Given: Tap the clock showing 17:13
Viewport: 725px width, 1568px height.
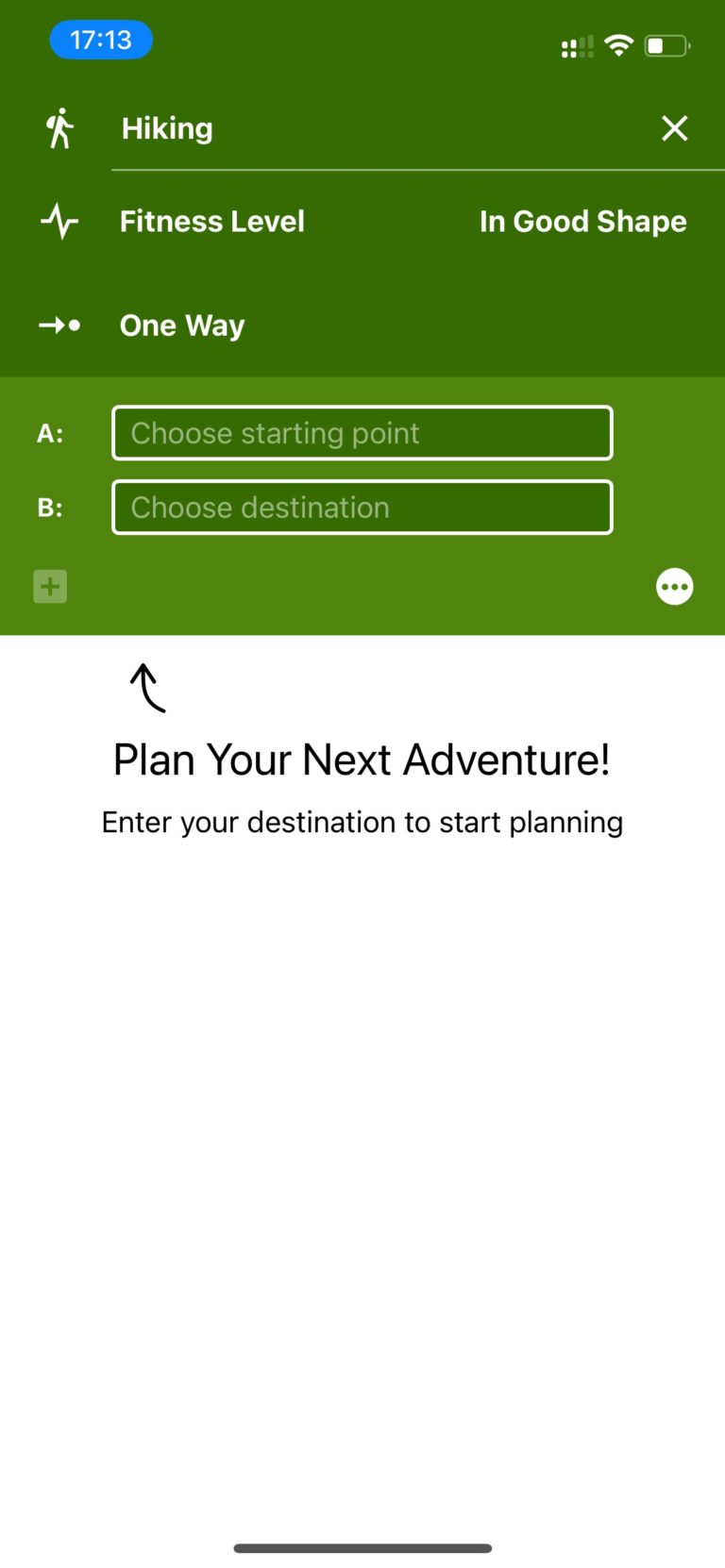Looking at the screenshot, I should pyautogui.click(x=101, y=40).
